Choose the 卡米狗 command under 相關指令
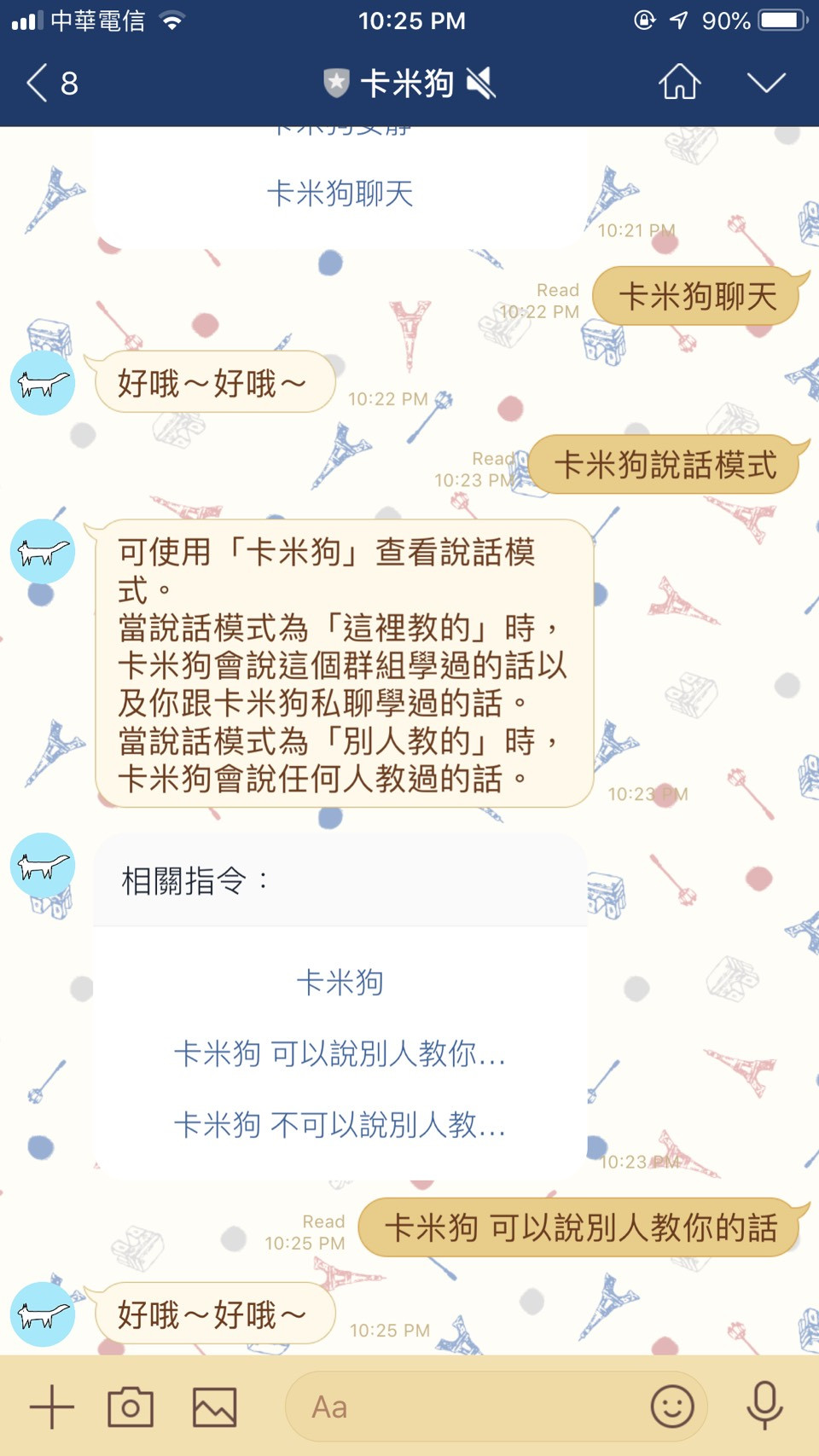Image resolution: width=819 pixels, height=1456 pixels. click(x=340, y=983)
